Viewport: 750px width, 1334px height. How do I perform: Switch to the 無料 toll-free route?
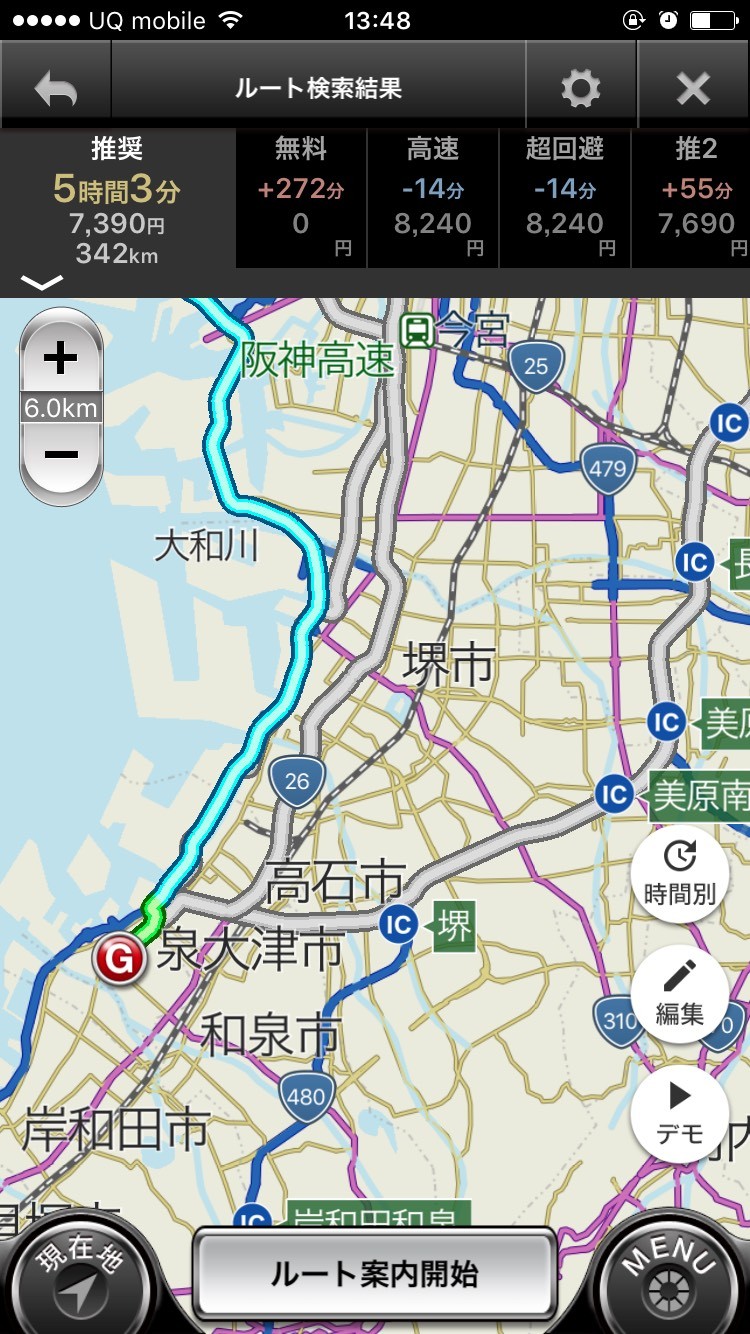tap(301, 200)
